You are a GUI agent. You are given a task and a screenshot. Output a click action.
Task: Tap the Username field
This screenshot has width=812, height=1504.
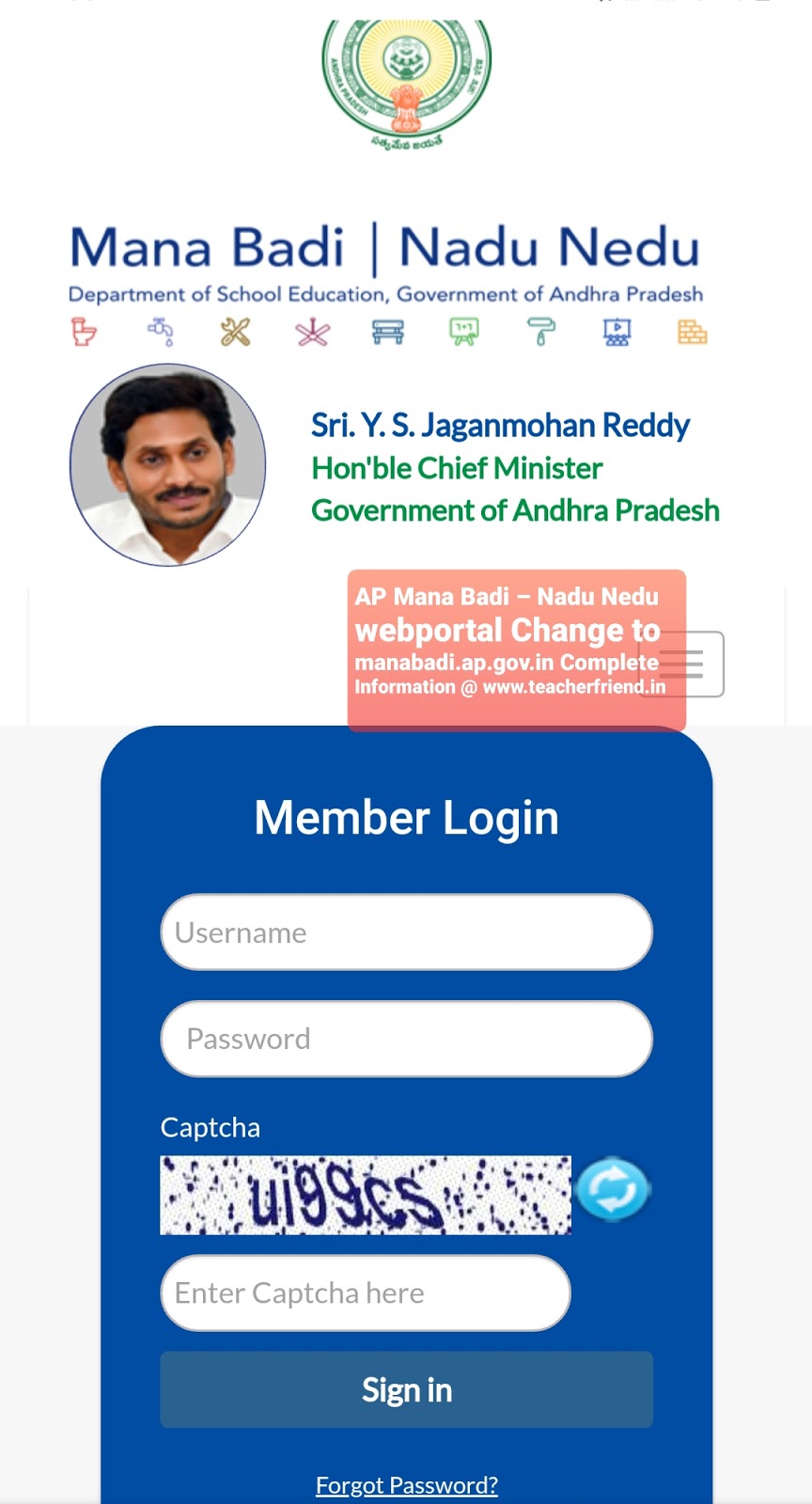coord(406,932)
